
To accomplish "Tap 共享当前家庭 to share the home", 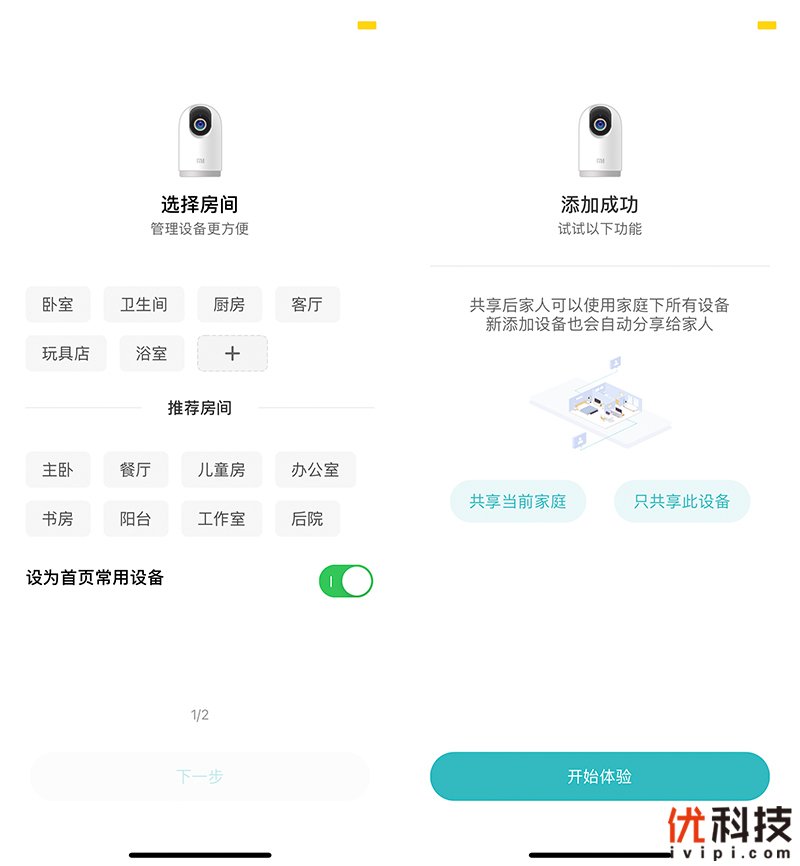I will pyautogui.click(x=518, y=501).
